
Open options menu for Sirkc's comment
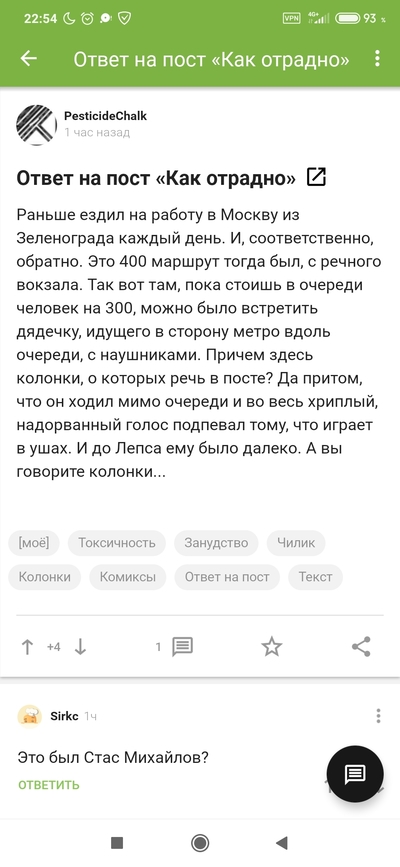(378, 716)
